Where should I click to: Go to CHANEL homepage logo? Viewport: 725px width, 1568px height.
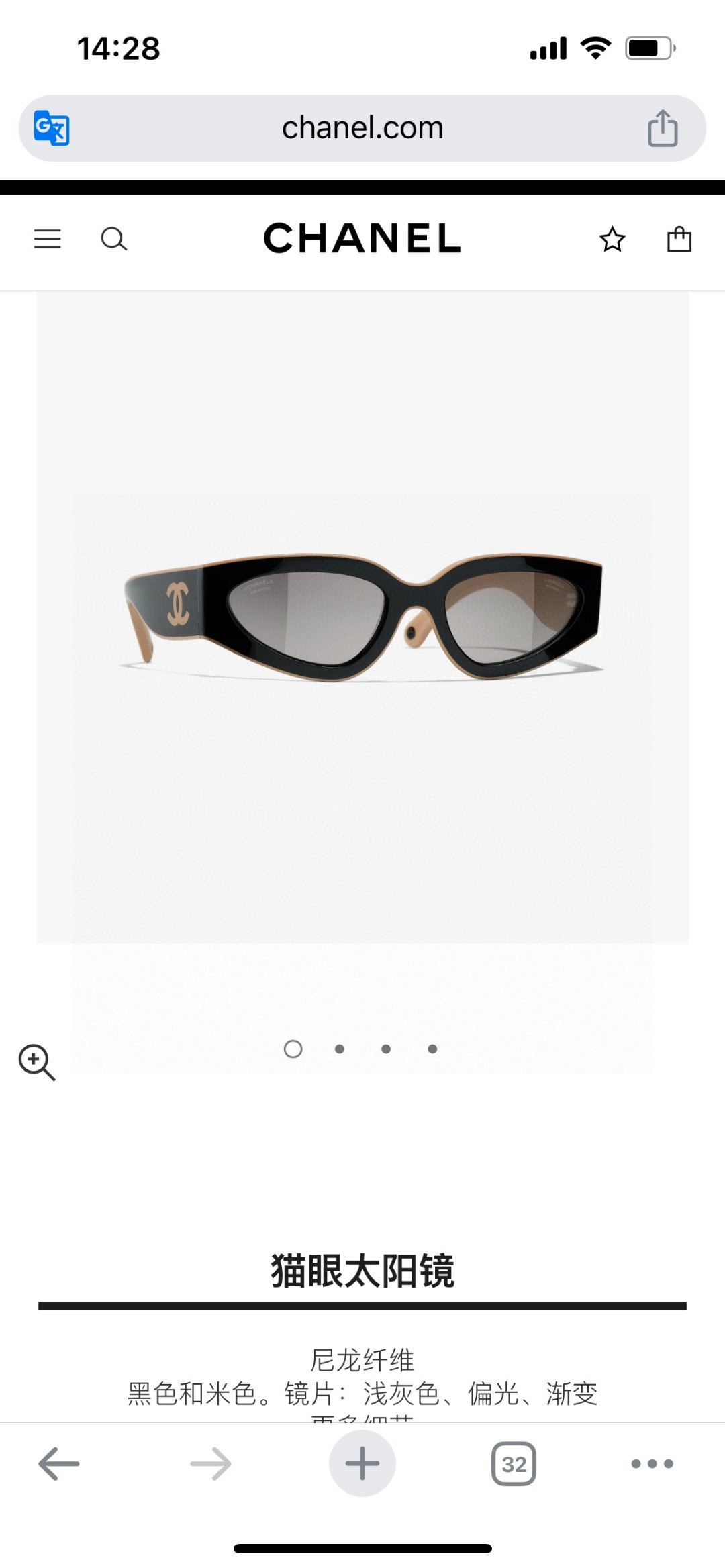coord(362,238)
